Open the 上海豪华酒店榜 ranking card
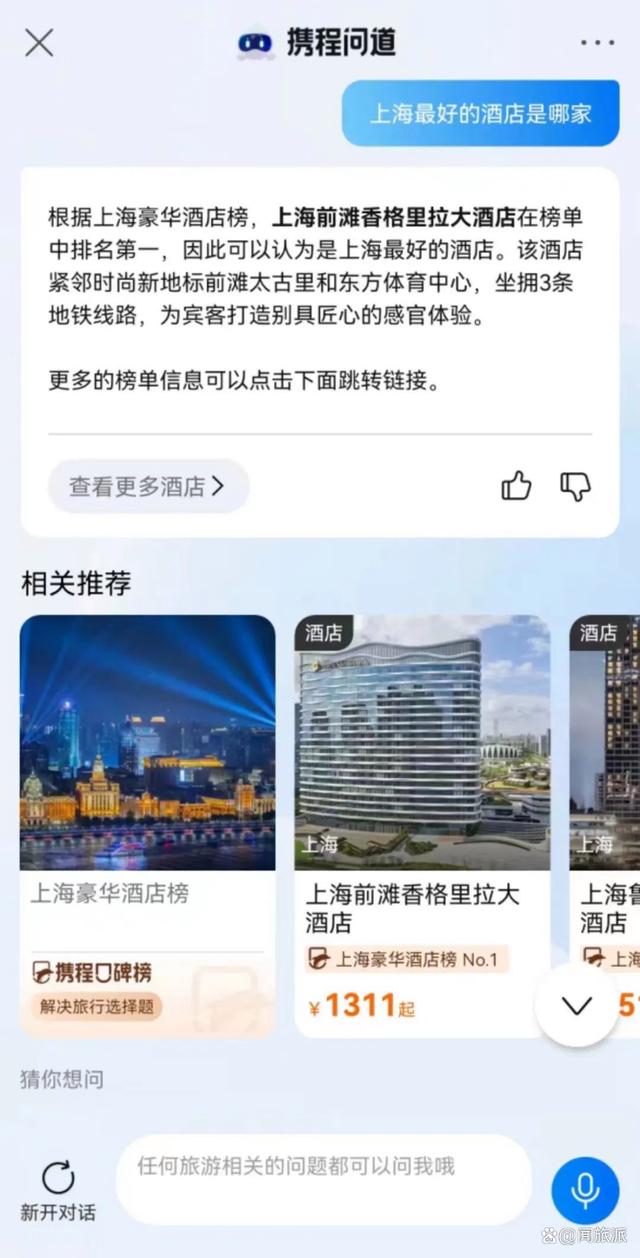Viewport: 640px width, 1258px height. [x=147, y=825]
